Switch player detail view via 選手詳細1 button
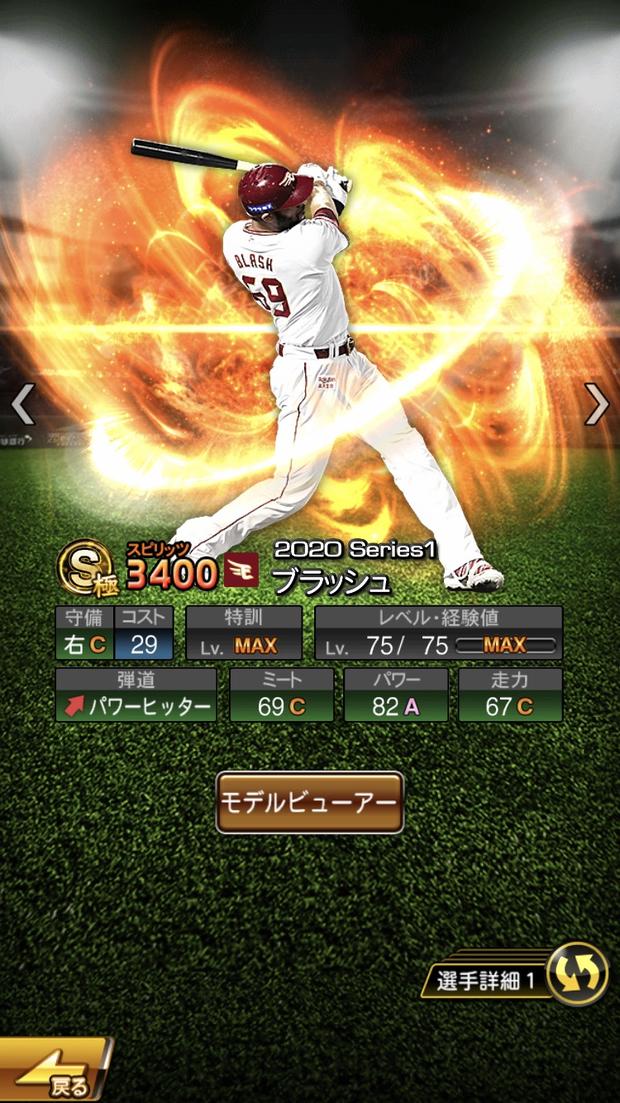 (x=521, y=977)
